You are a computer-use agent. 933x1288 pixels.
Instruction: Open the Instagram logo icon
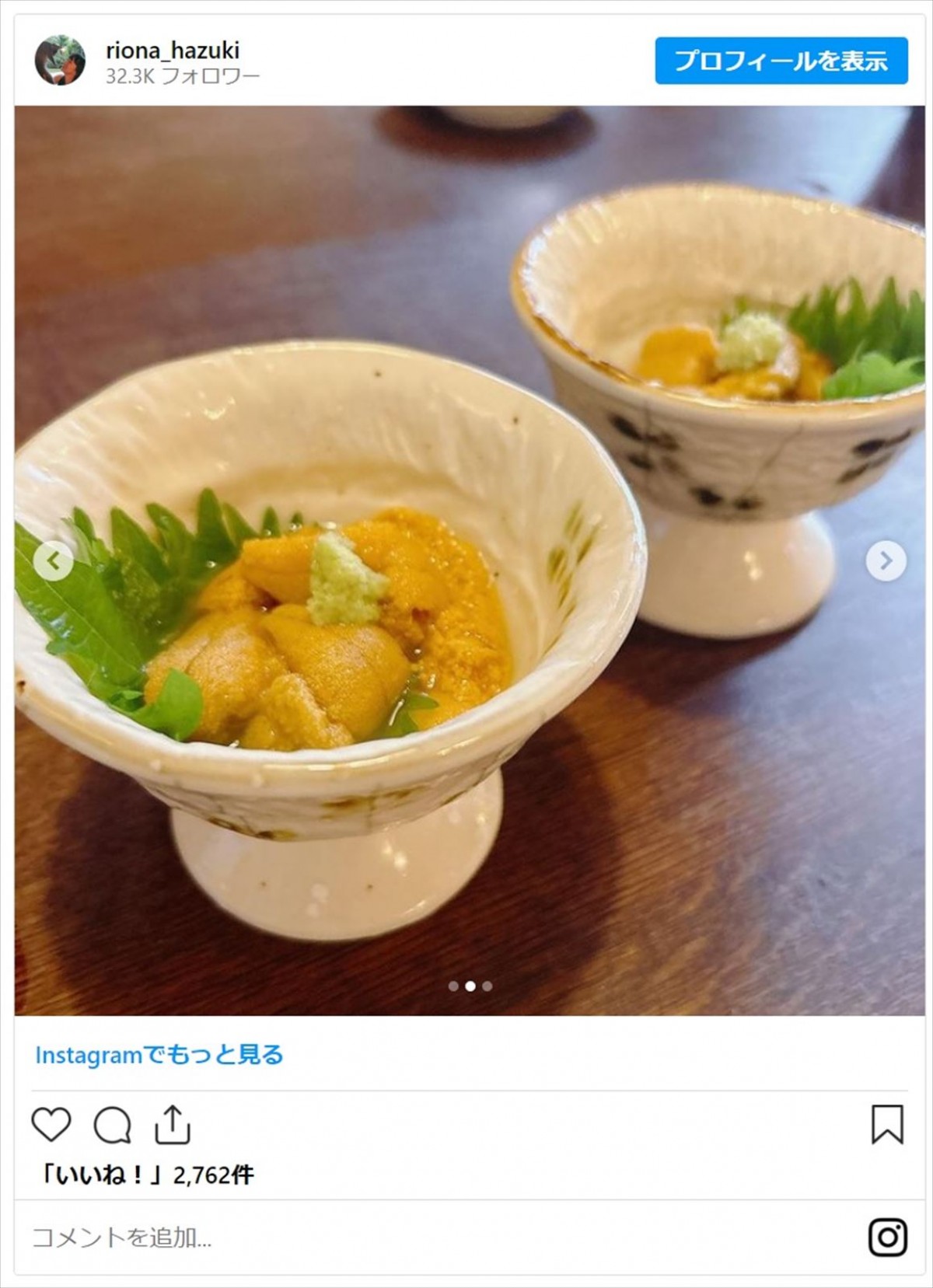tap(887, 1237)
